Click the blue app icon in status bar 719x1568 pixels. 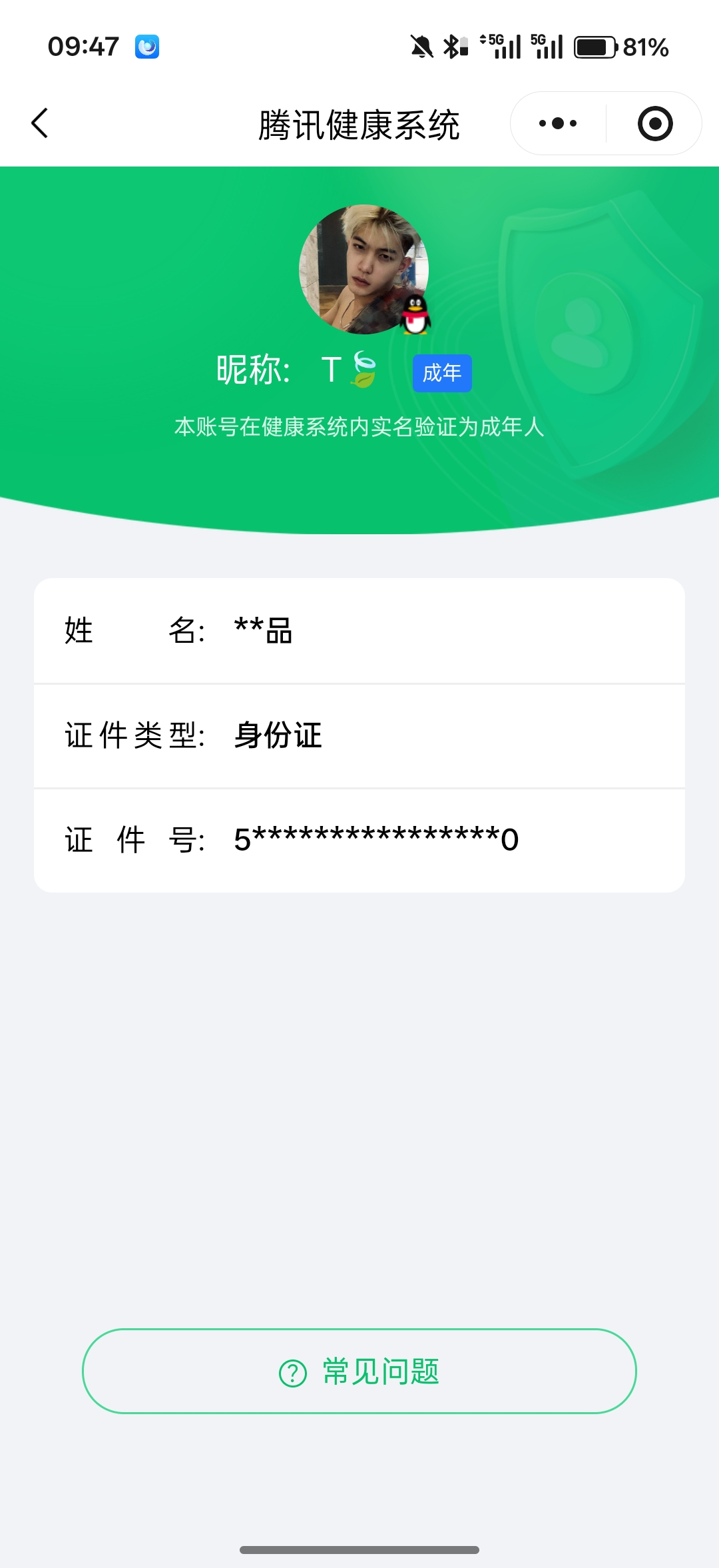click(146, 45)
